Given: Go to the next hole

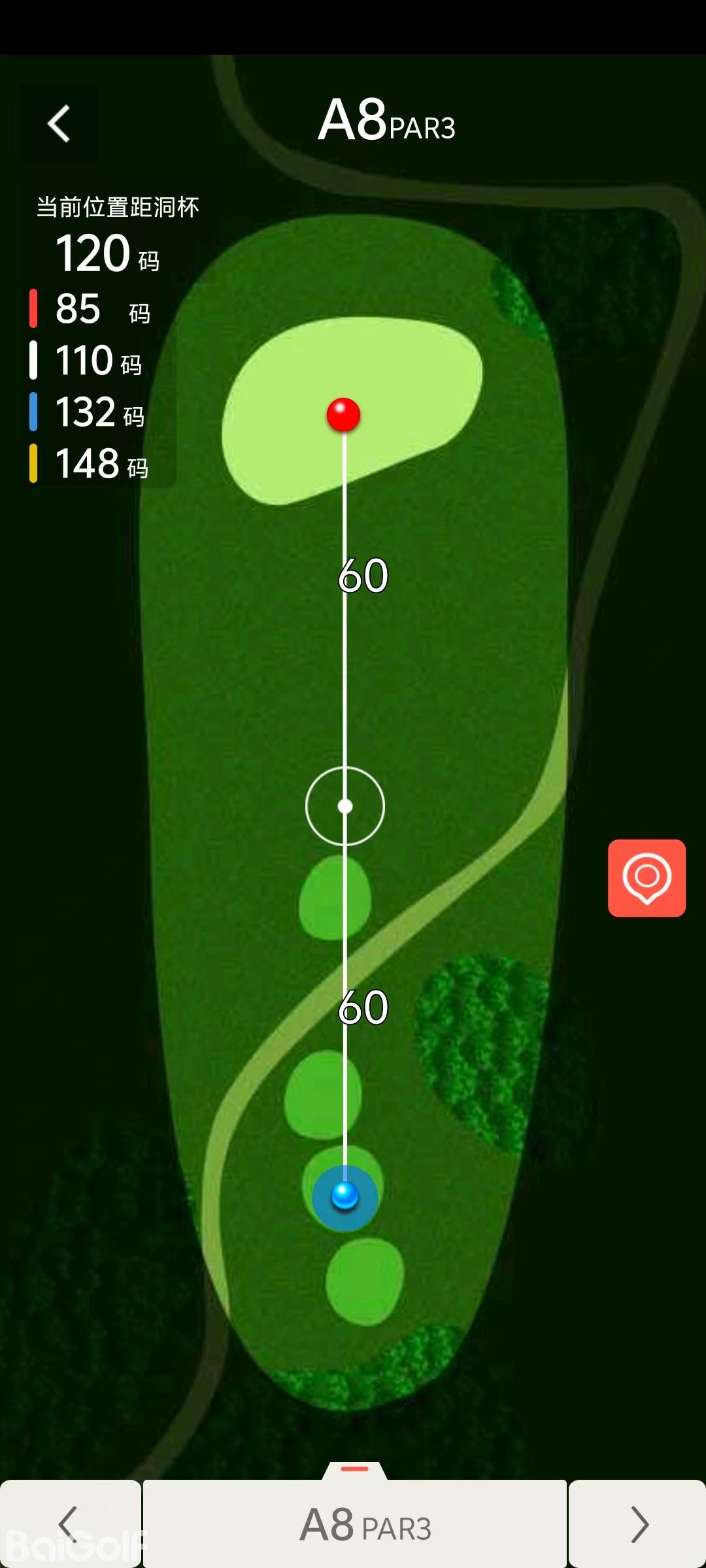Looking at the screenshot, I should 638,1524.
